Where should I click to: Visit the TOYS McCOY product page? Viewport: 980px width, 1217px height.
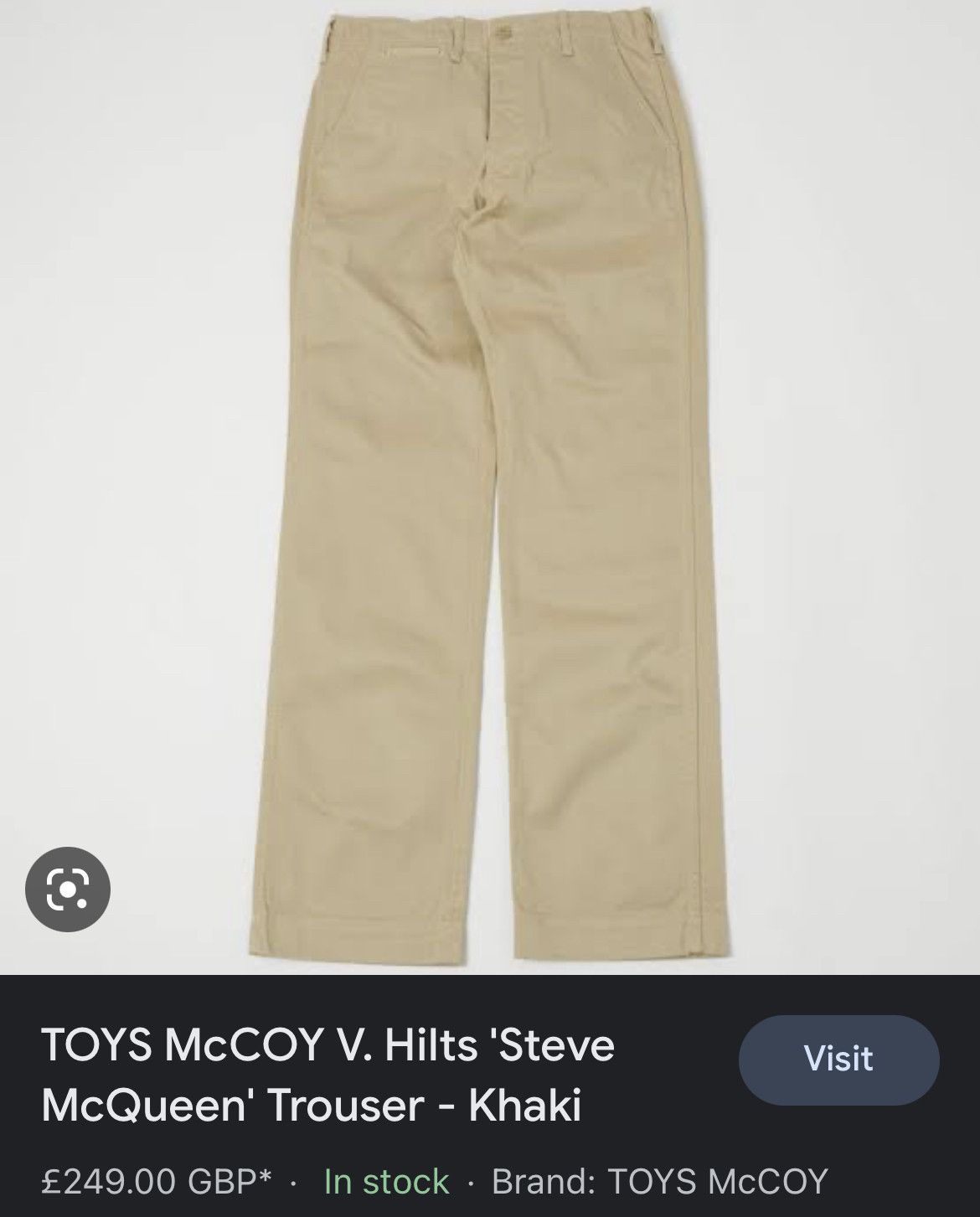pos(838,1060)
